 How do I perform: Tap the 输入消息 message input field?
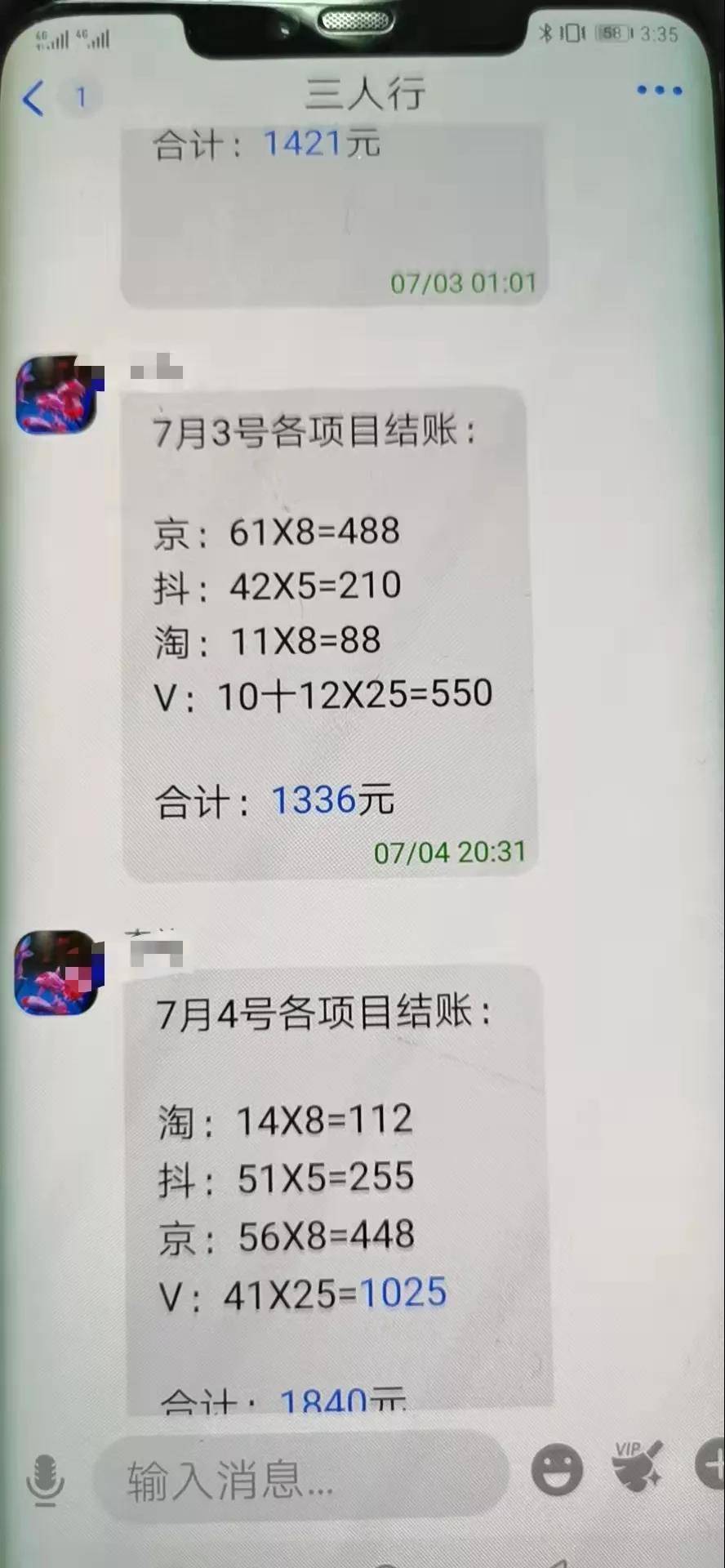point(302,1479)
